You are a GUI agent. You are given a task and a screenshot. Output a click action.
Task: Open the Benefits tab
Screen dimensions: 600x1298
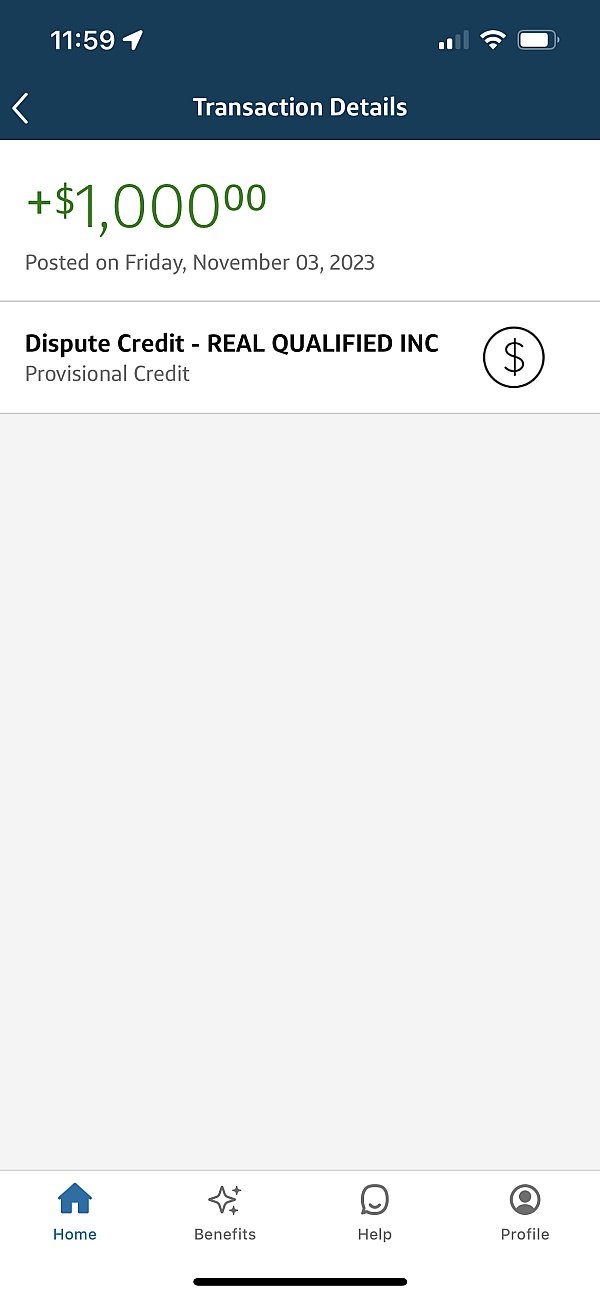[225, 1212]
